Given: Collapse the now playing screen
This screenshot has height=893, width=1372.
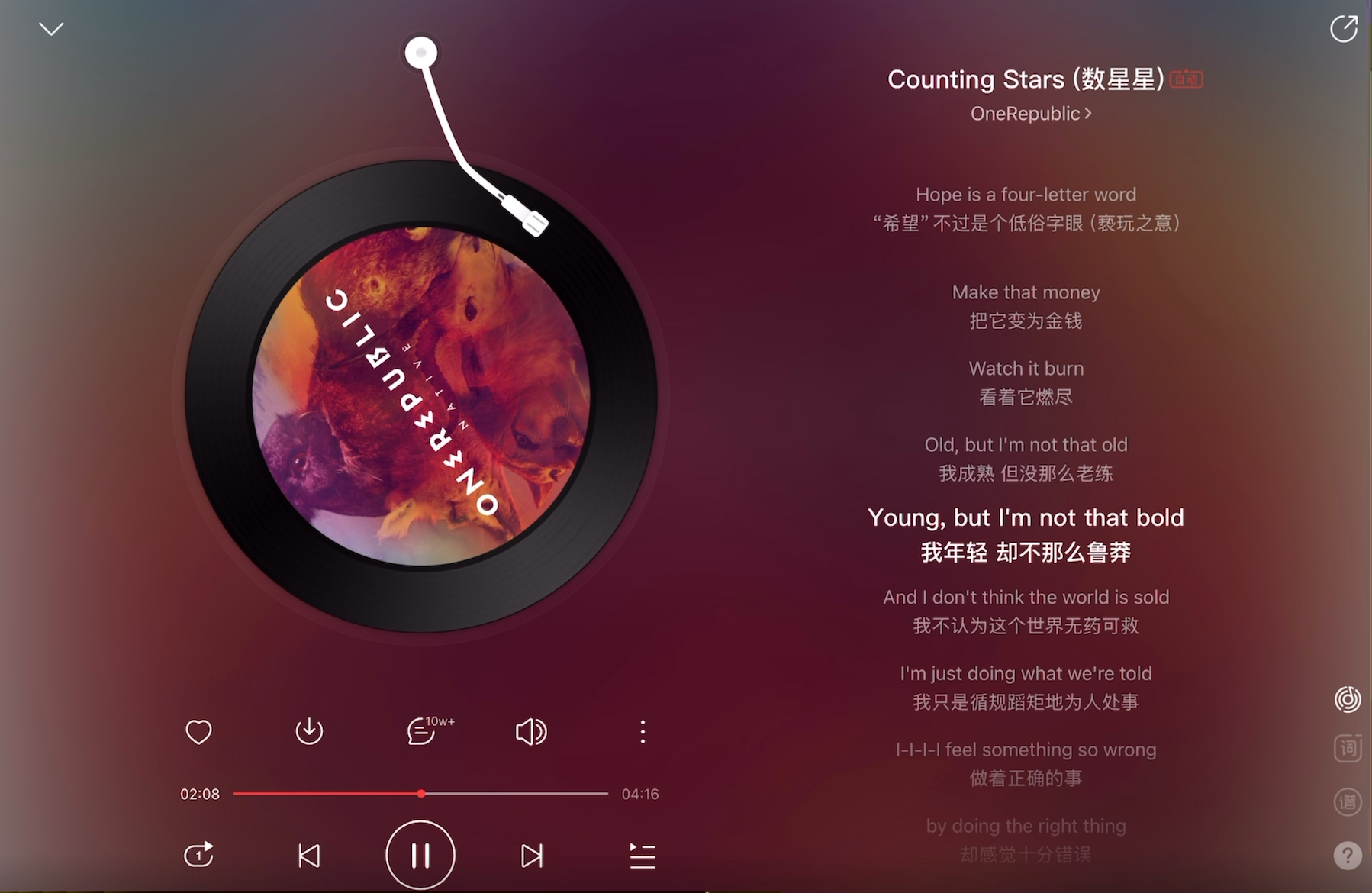Looking at the screenshot, I should [51, 30].
